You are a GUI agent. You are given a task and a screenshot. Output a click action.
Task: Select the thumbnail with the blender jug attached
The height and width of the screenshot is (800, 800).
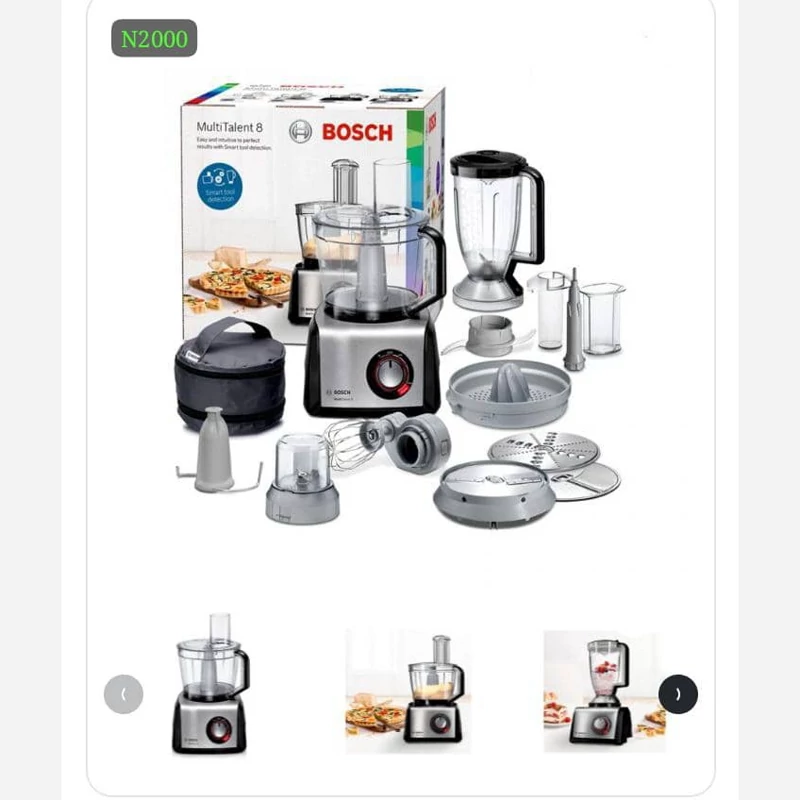coord(604,692)
